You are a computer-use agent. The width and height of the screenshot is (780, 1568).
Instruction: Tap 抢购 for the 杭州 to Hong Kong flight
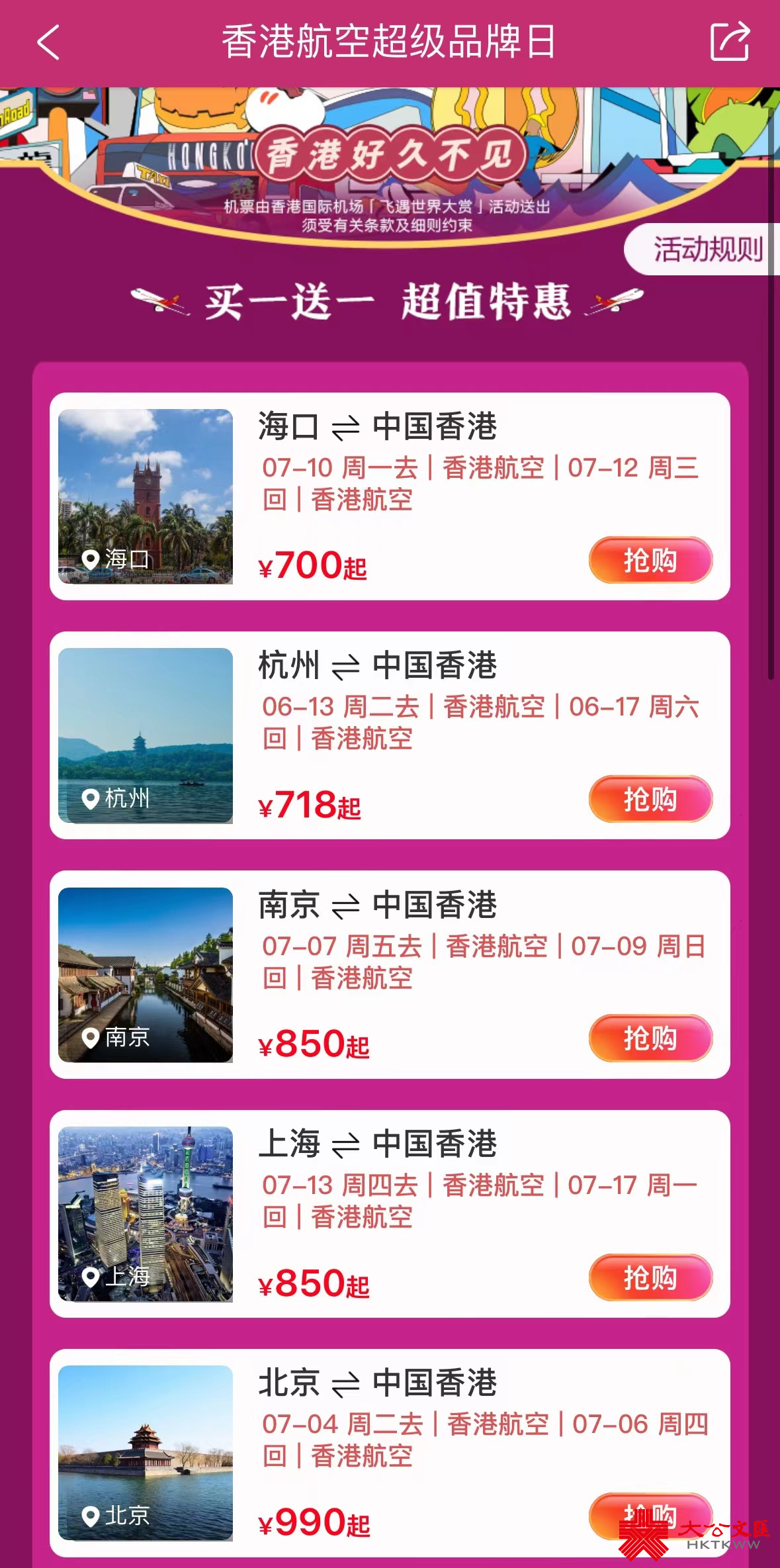[x=650, y=799]
